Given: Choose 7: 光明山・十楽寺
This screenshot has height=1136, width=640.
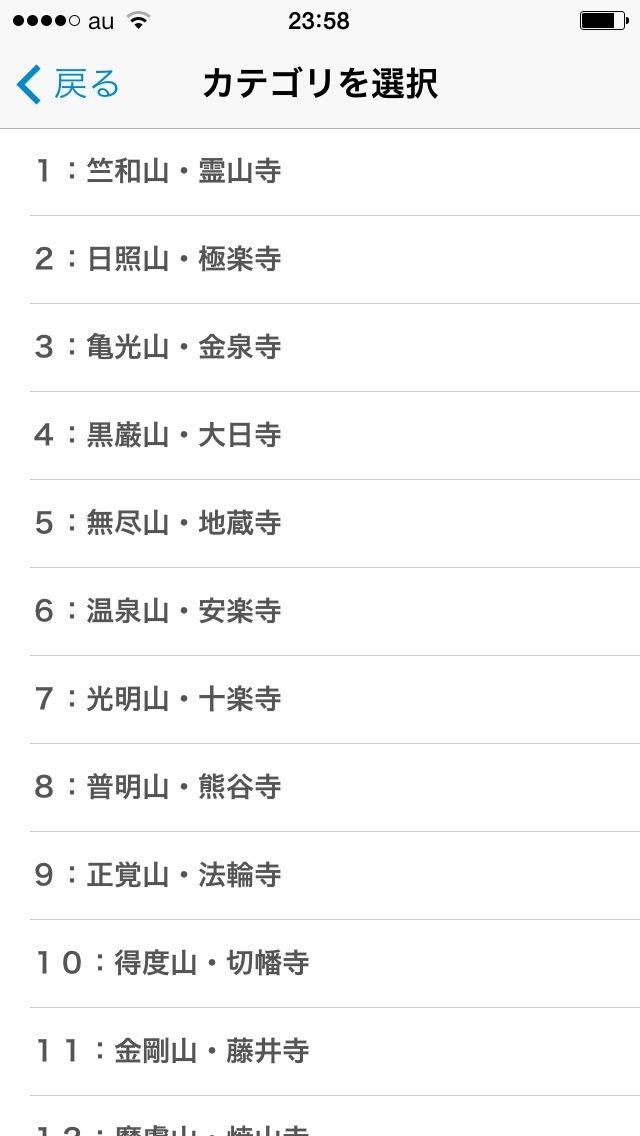Looking at the screenshot, I should [320, 699].
